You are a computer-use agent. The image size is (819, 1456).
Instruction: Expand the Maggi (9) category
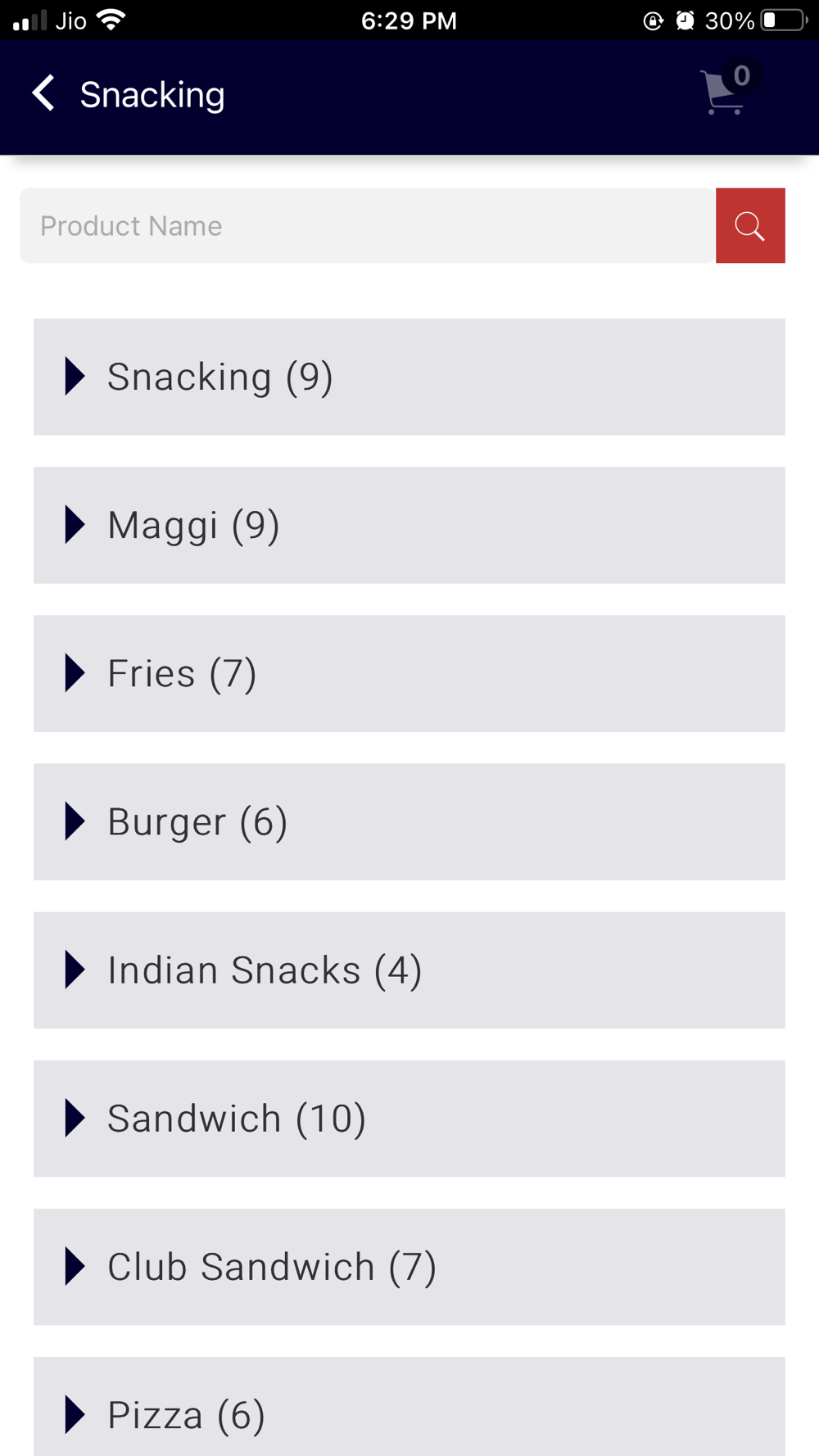coord(409,525)
